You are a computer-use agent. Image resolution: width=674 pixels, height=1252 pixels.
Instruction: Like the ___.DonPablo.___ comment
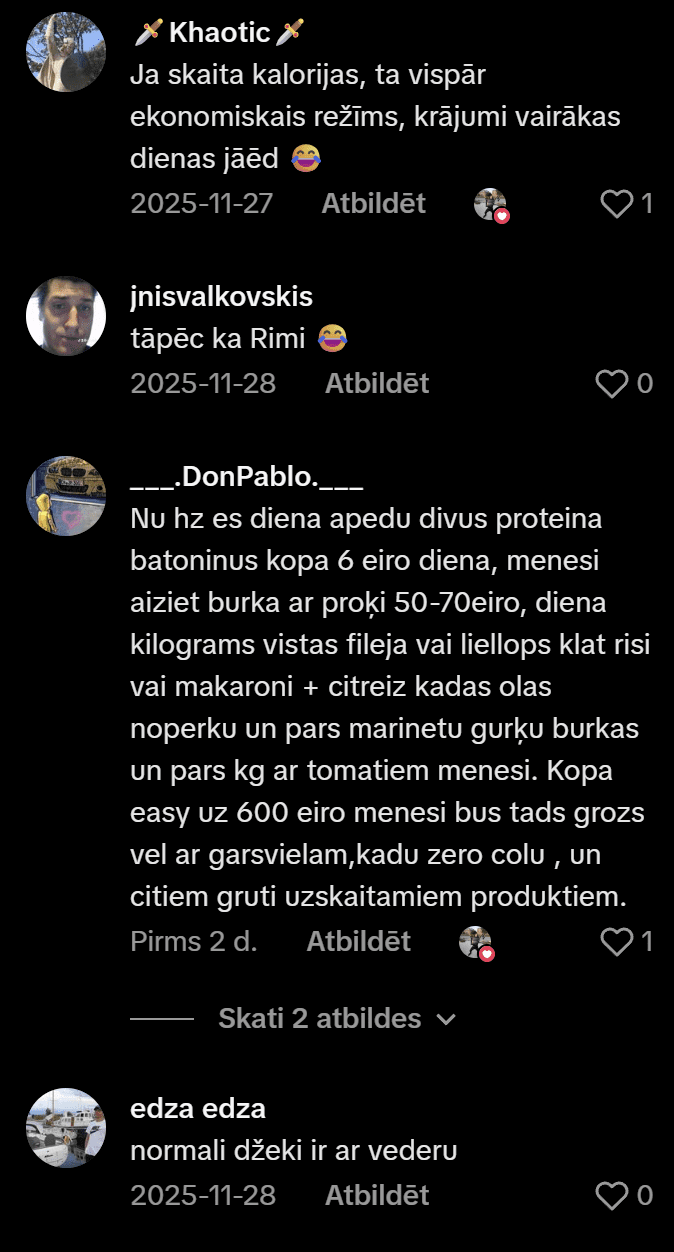point(616,941)
